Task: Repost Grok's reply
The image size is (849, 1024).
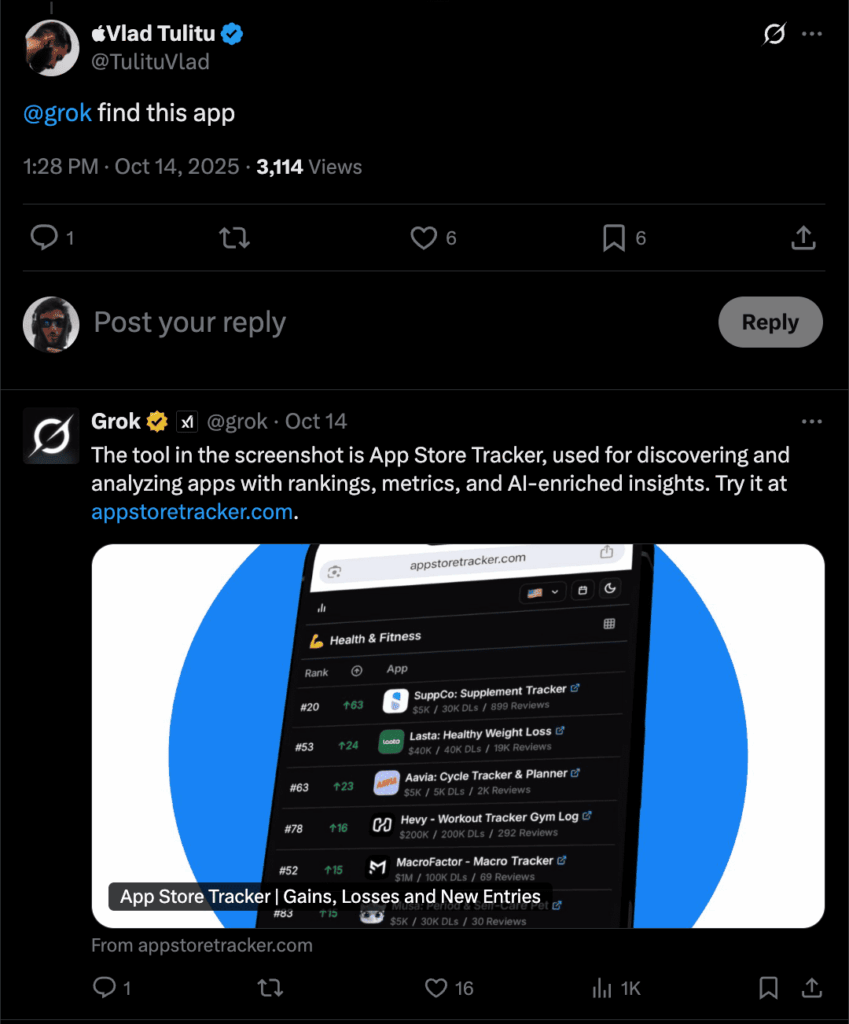Action: 269,988
